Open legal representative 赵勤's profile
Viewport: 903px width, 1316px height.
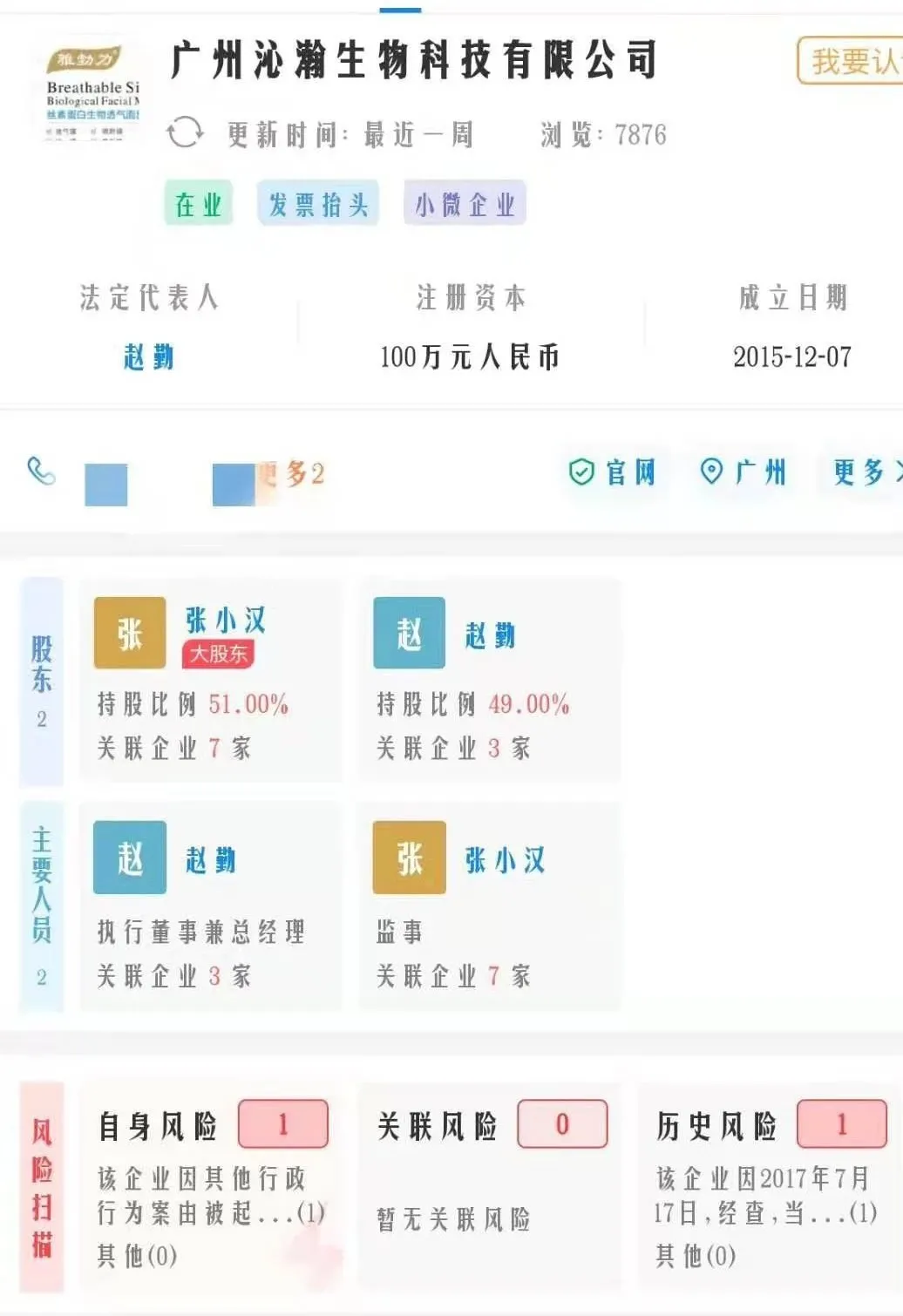click(x=149, y=356)
